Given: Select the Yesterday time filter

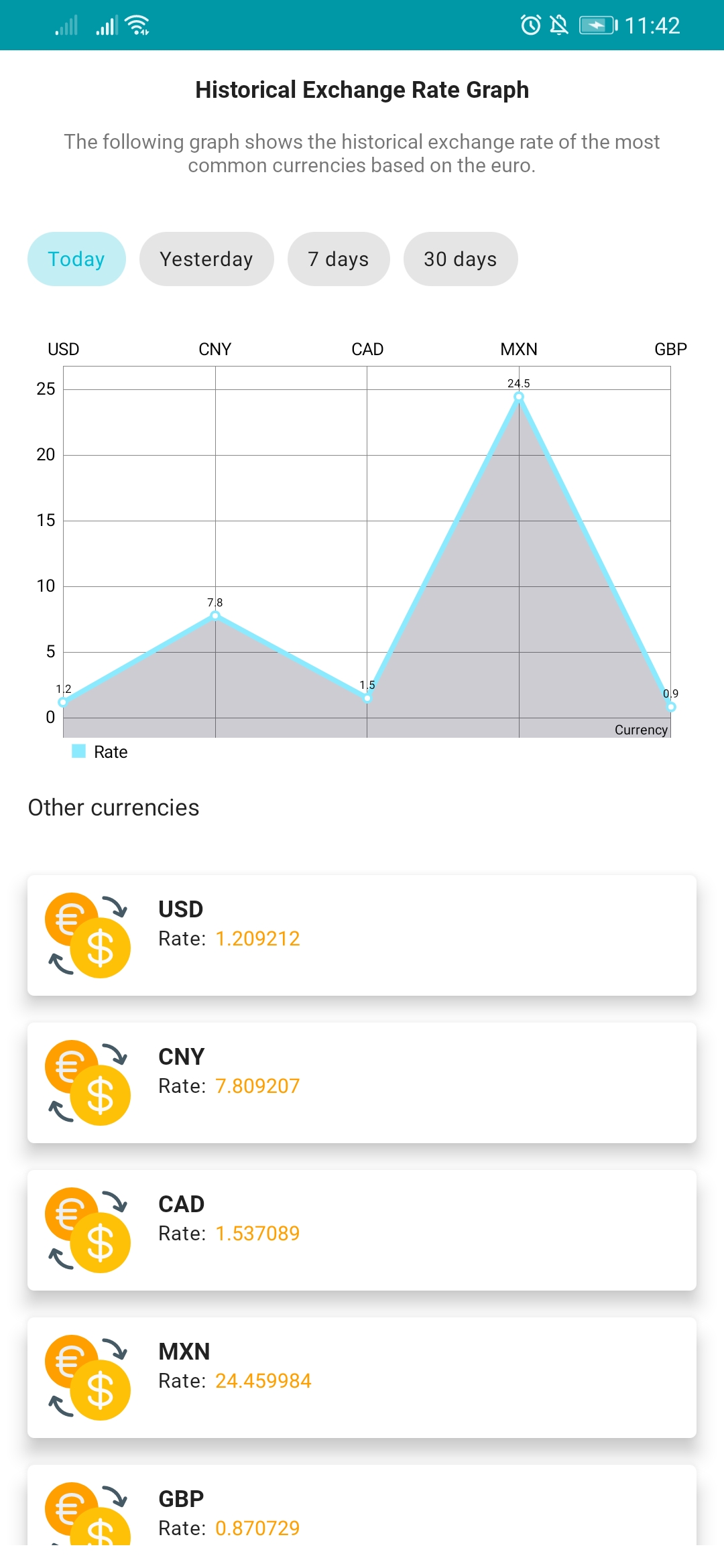Looking at the screenshot, I should click(x=206, y=259).
